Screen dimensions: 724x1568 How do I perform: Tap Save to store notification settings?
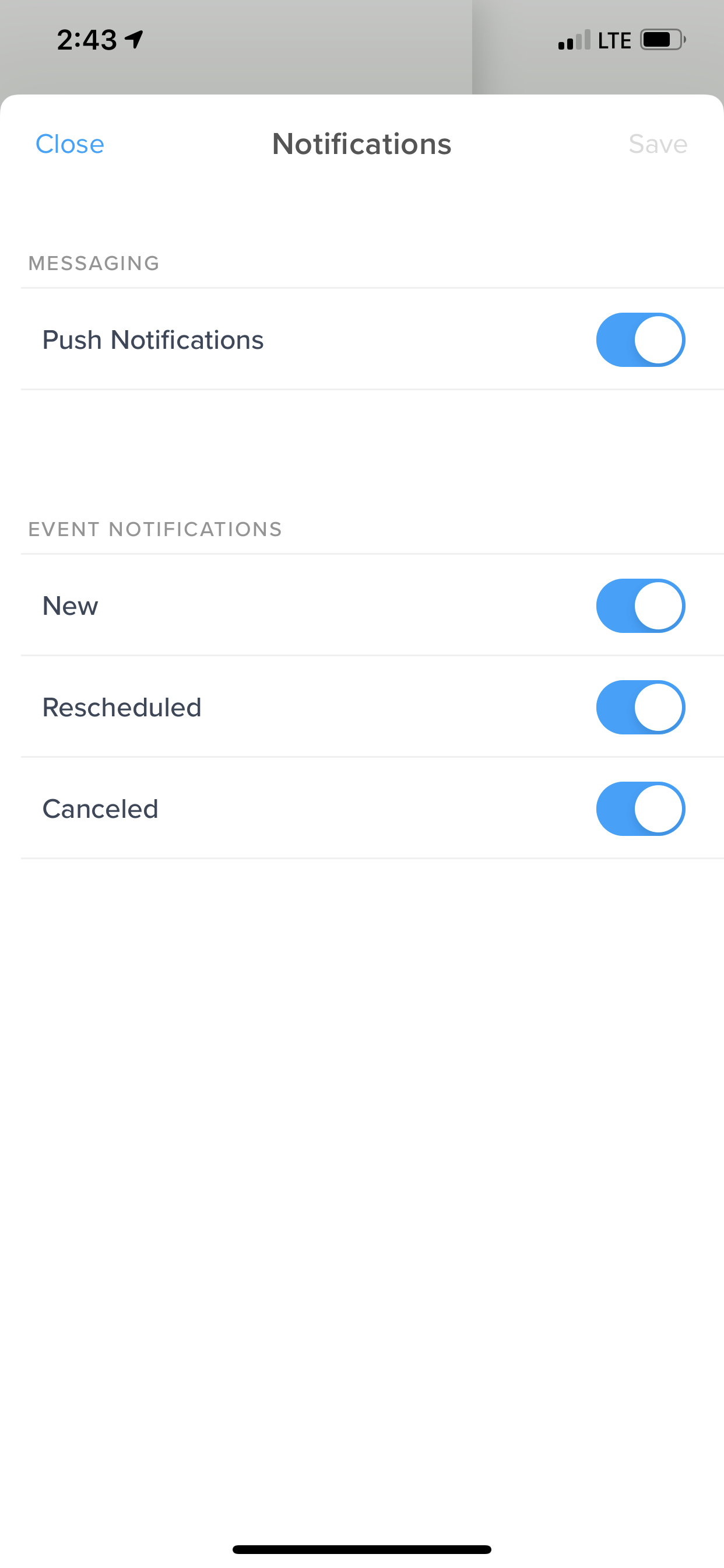[658, 144]
